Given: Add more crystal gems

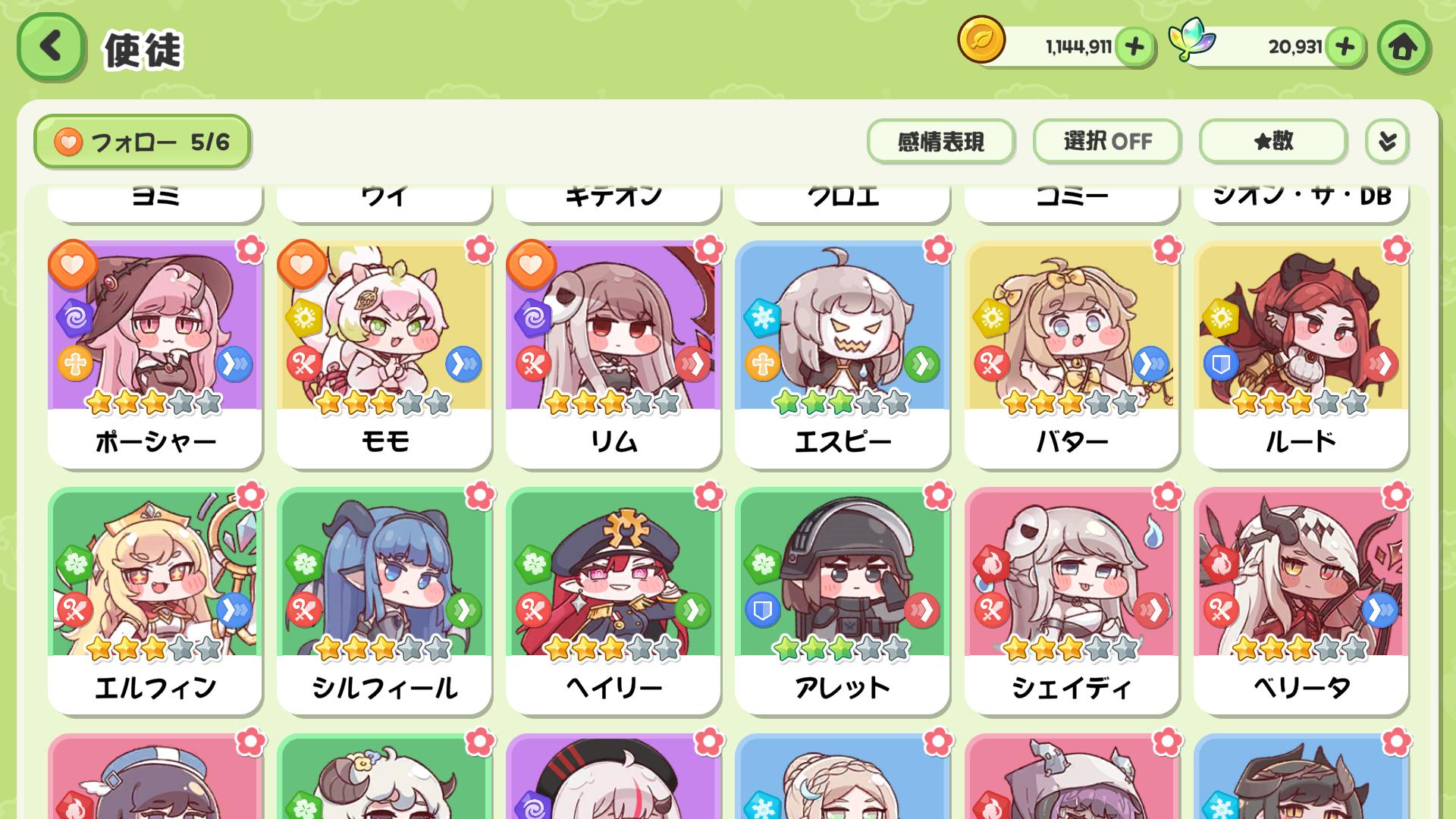Looking at the screenshot, I should [1345, 47].
